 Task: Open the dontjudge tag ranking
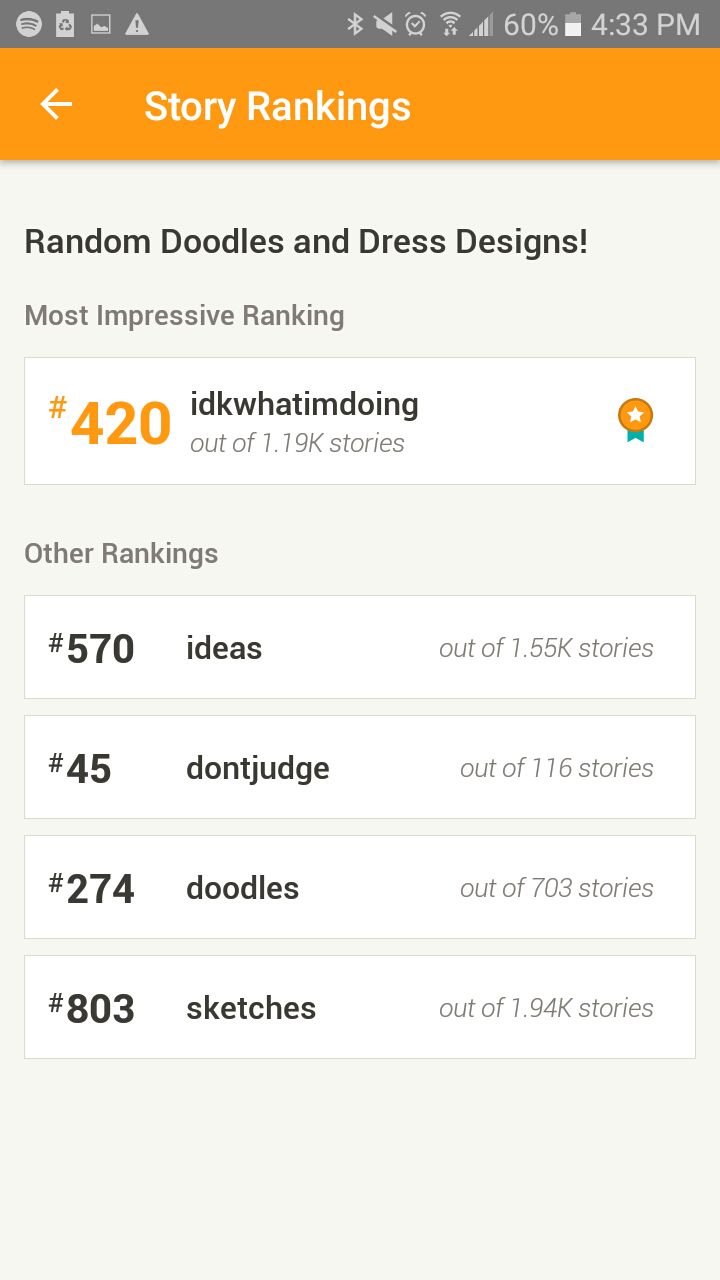(x=360, y=767)
